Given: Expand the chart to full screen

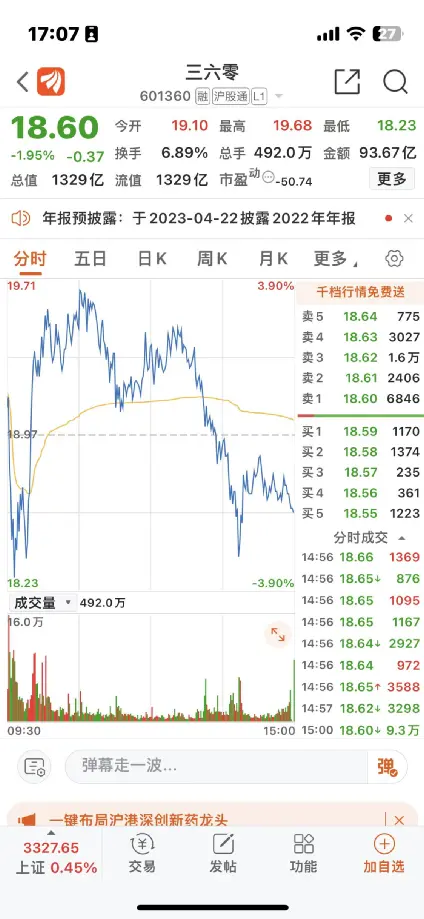Looking at the screenshot, I should click(x=277, y=635).
